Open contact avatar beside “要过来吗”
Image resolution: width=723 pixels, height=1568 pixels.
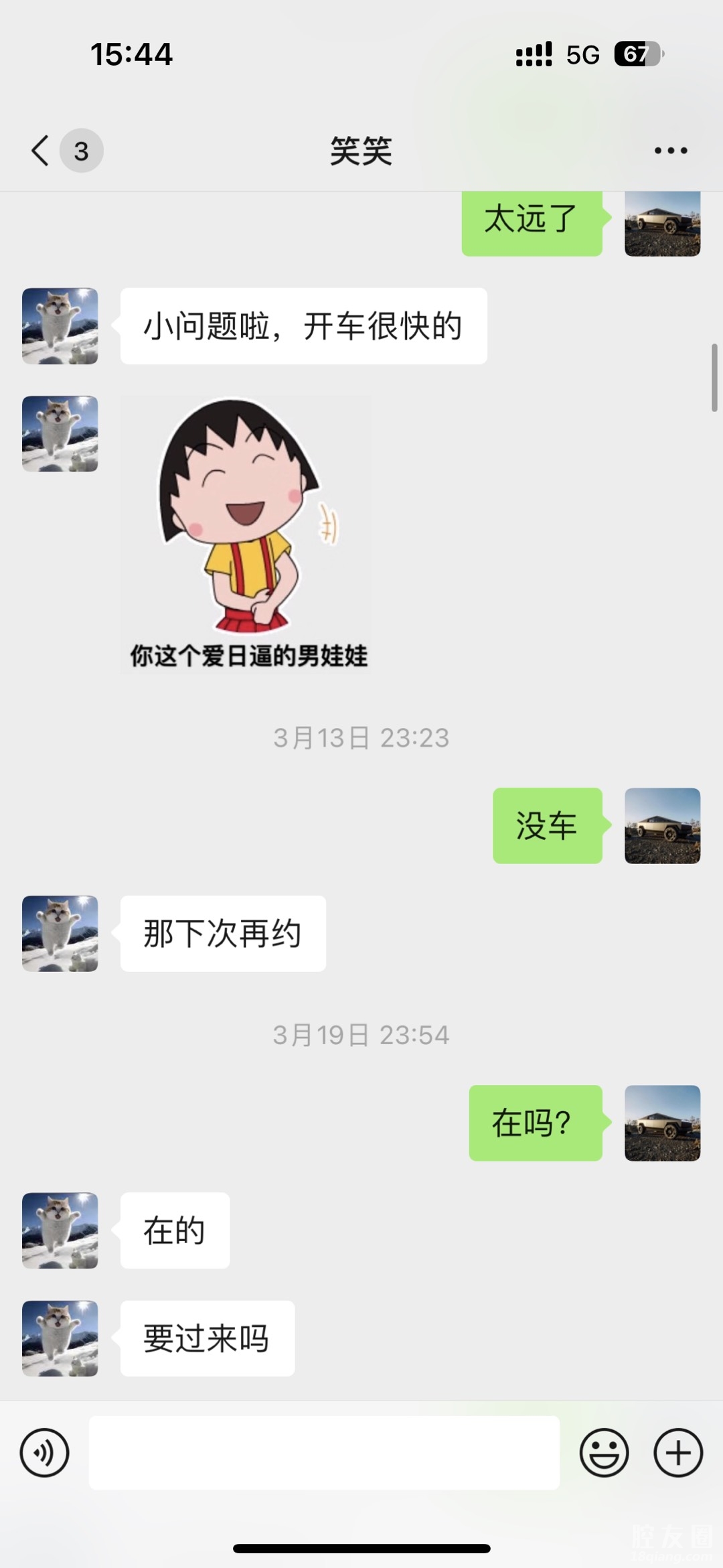point(60,1338)
